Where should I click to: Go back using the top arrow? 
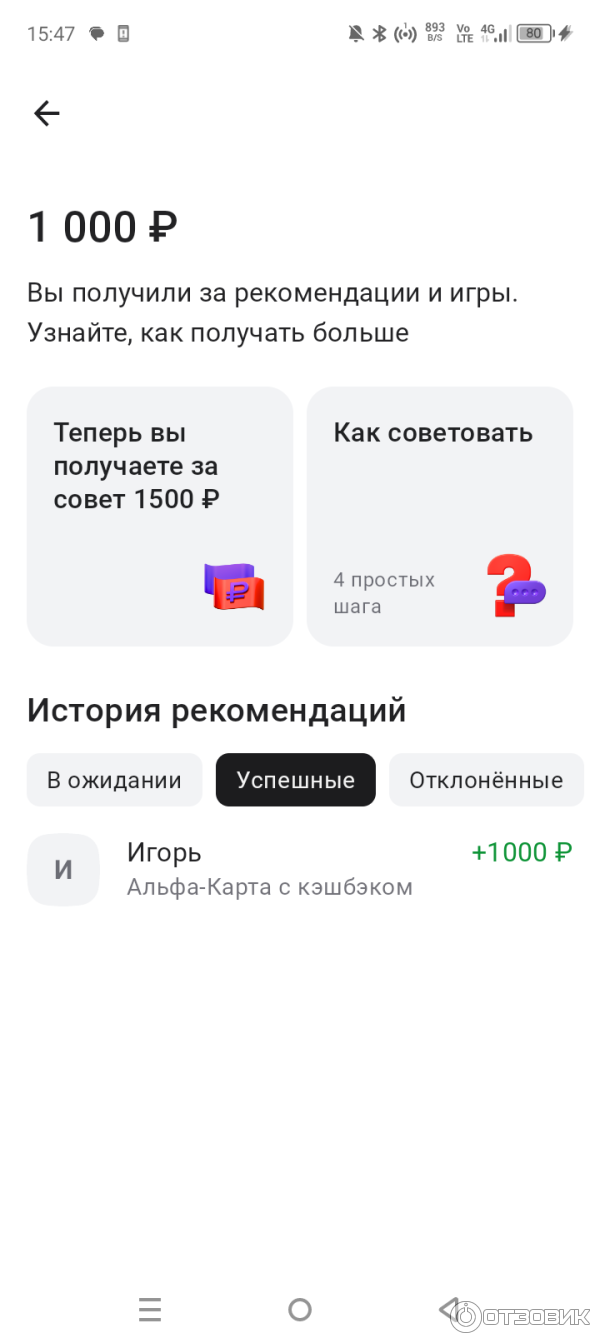[x=47, y=114]
